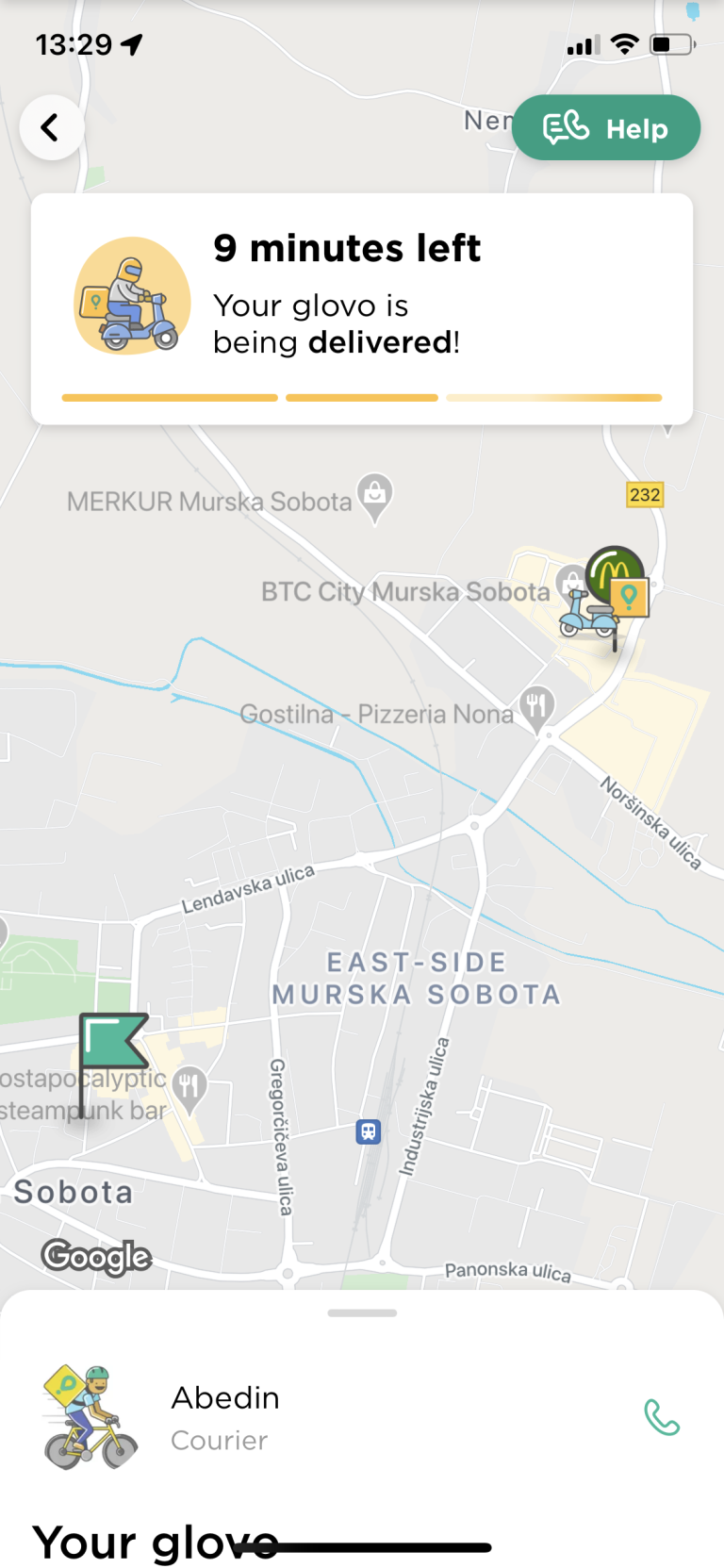The width and height of the screenshot is (724, 1568).
Task: Tap the courier scooter marker on map
Action: [590, 615]
